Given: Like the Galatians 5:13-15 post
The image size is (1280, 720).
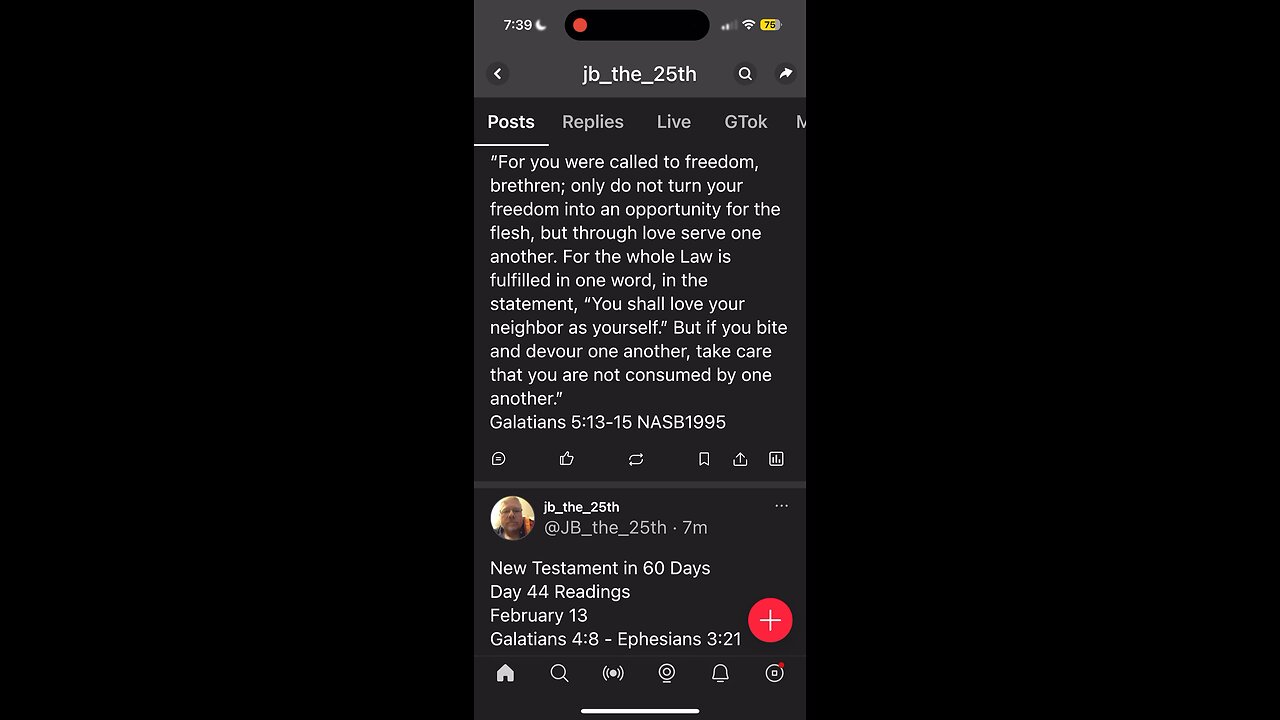Looking at the screenshot, I should [x=567, y=459].
